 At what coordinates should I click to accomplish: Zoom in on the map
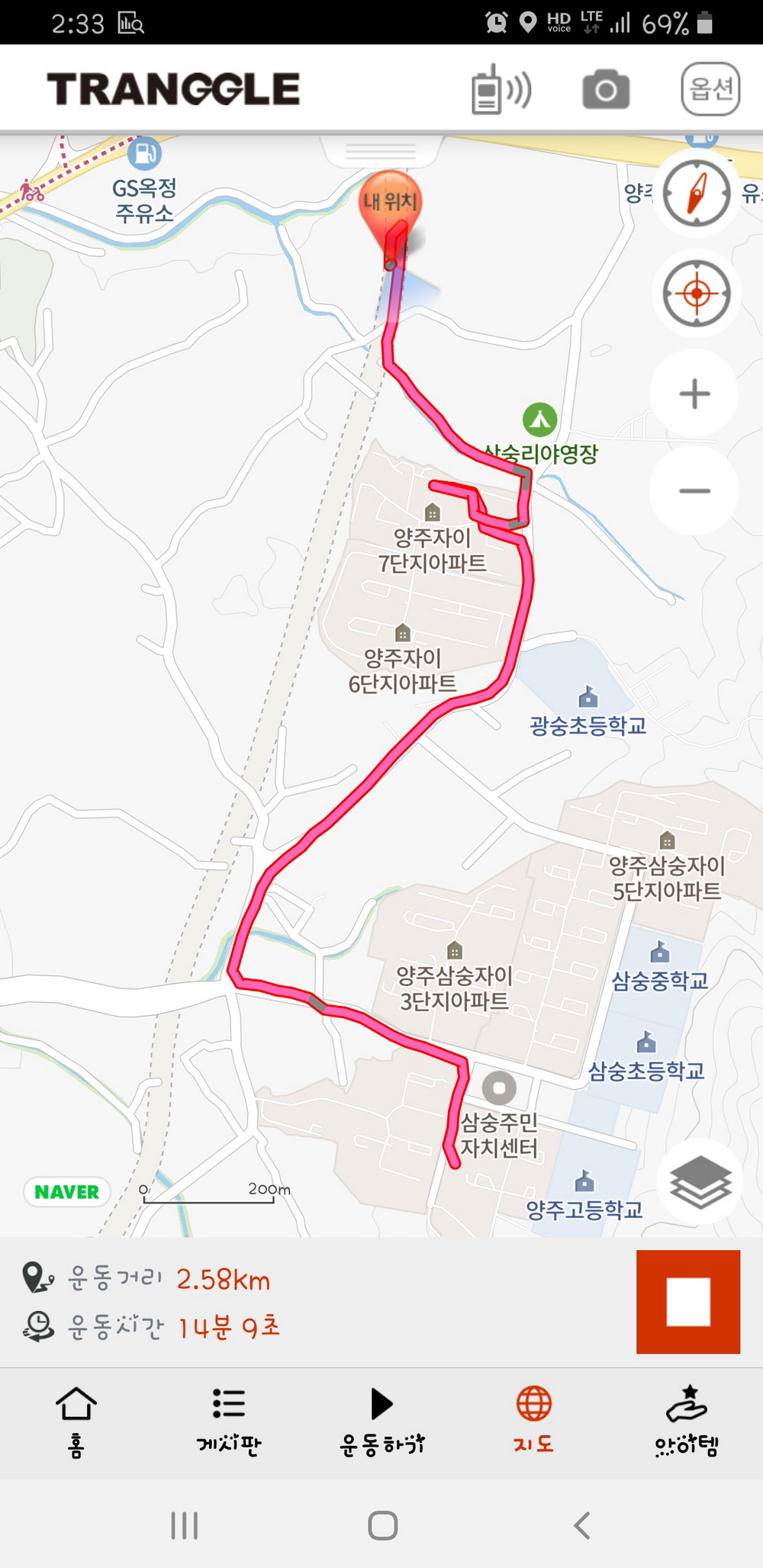(694, 394)
